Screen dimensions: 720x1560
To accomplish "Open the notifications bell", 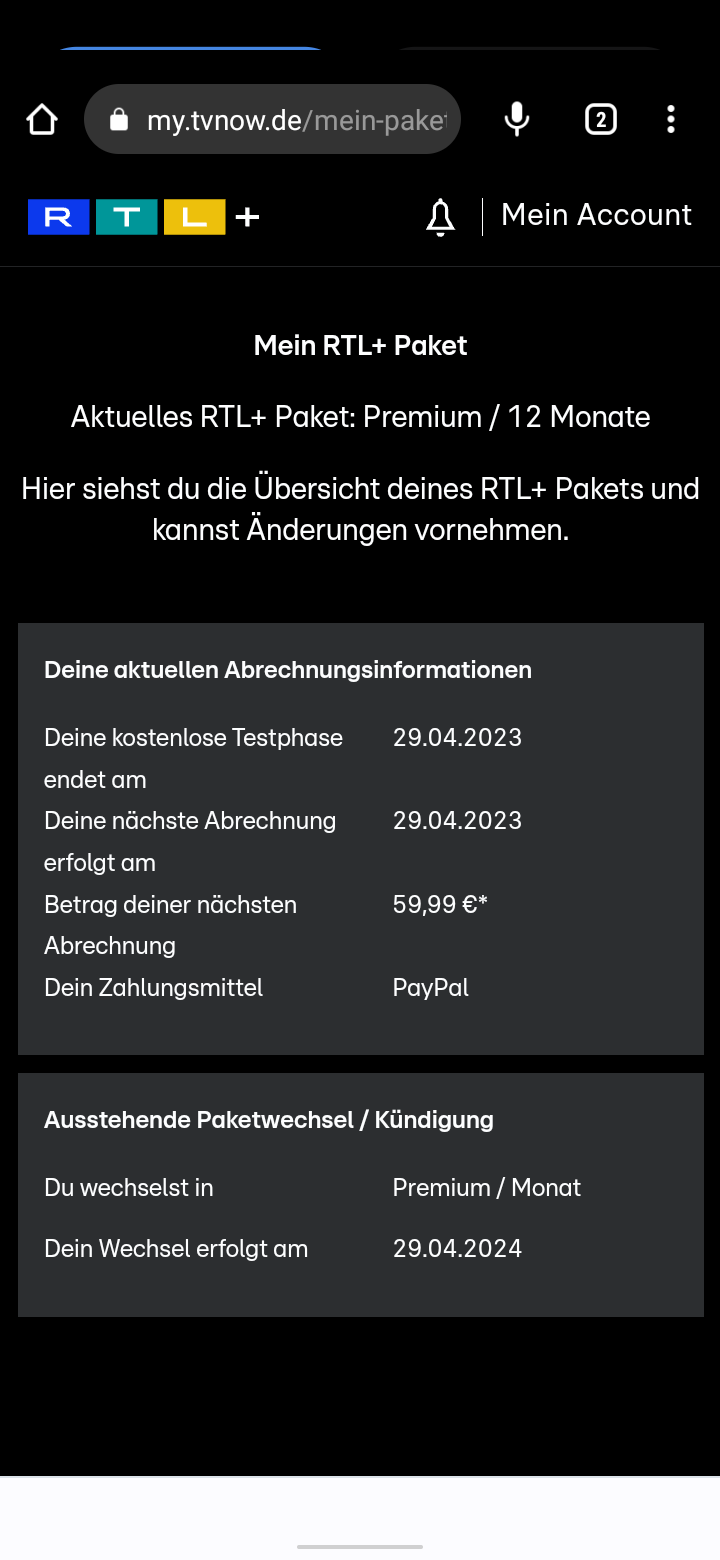I will click(440, 217).
